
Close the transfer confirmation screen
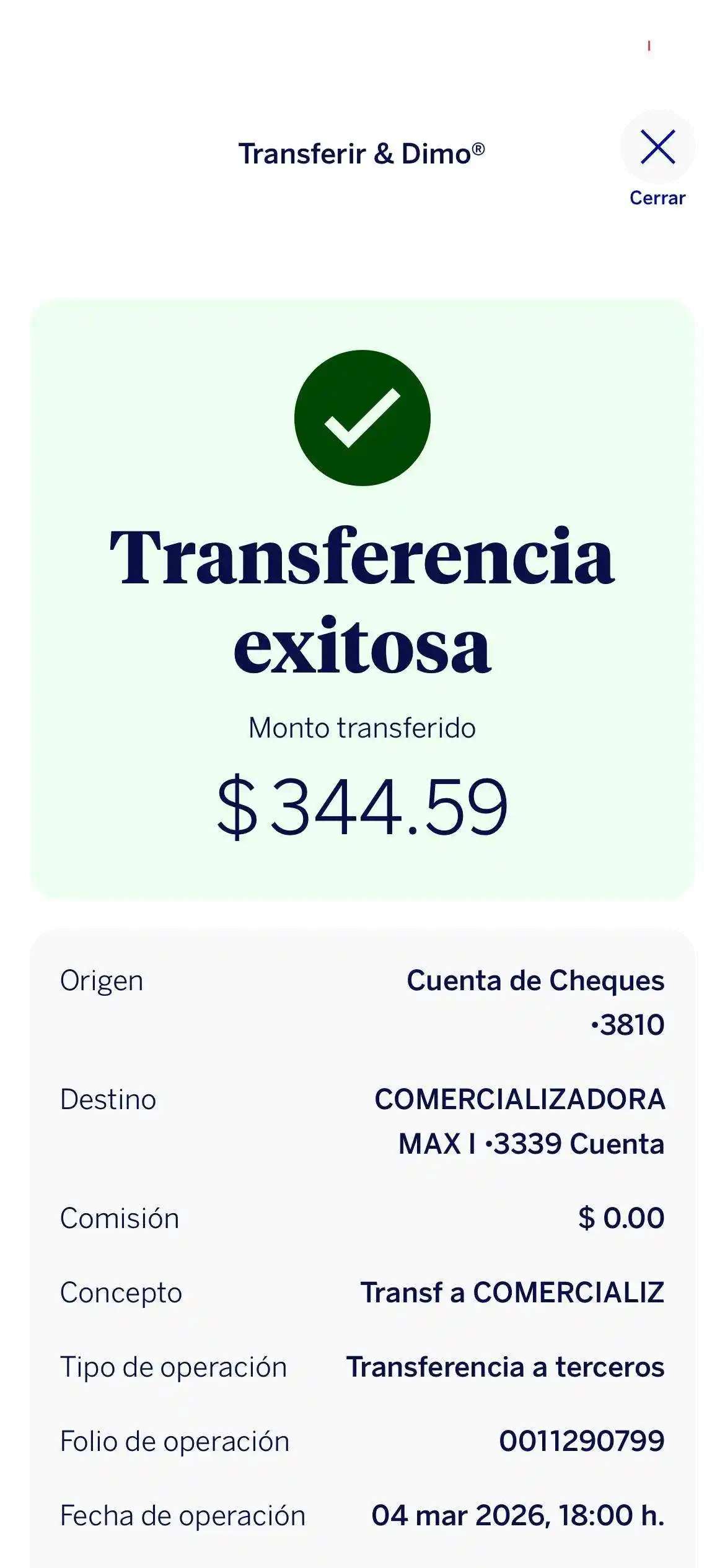tap(657, 149)
